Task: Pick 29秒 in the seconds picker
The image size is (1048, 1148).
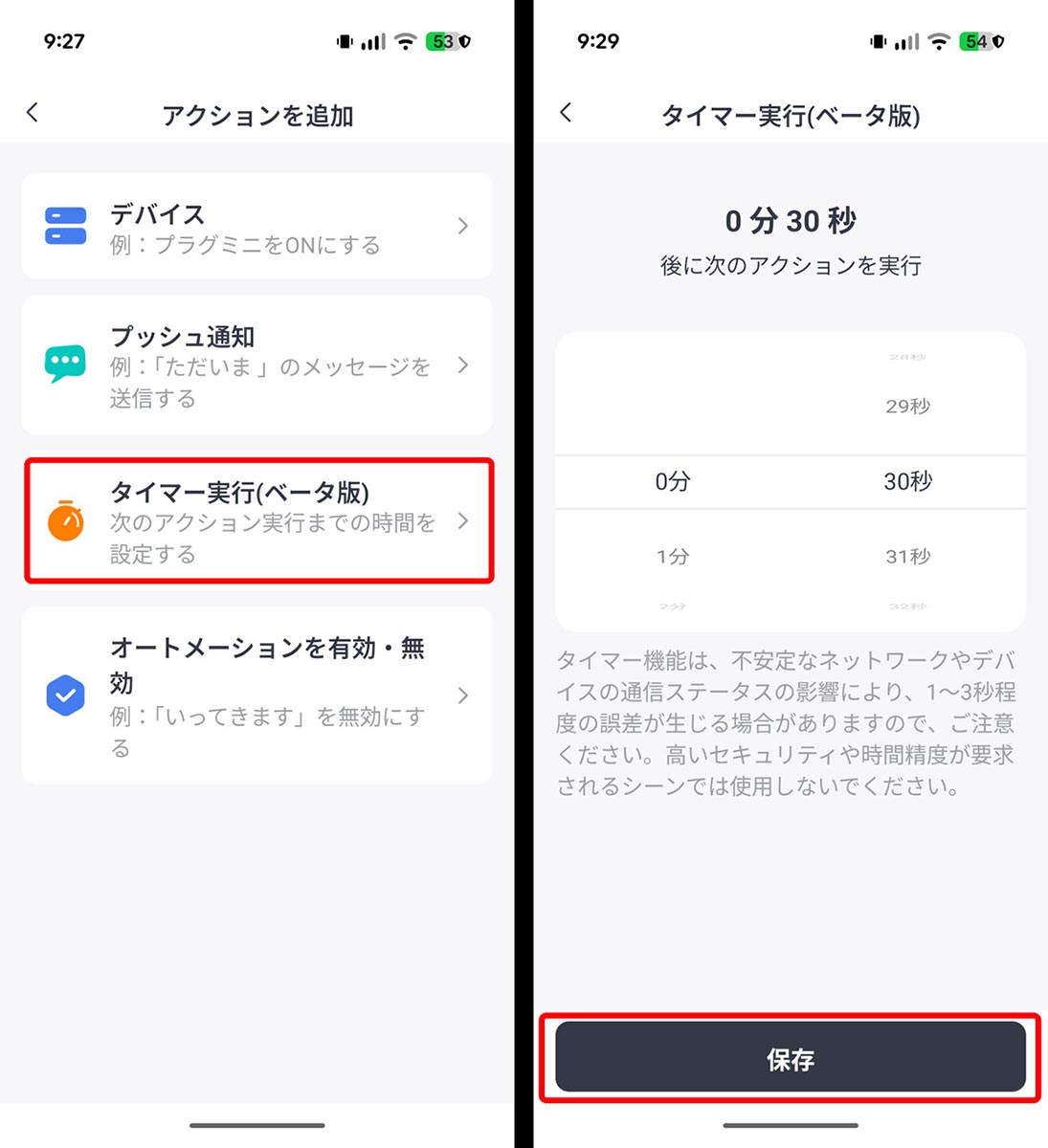Action: coord(907,407)
